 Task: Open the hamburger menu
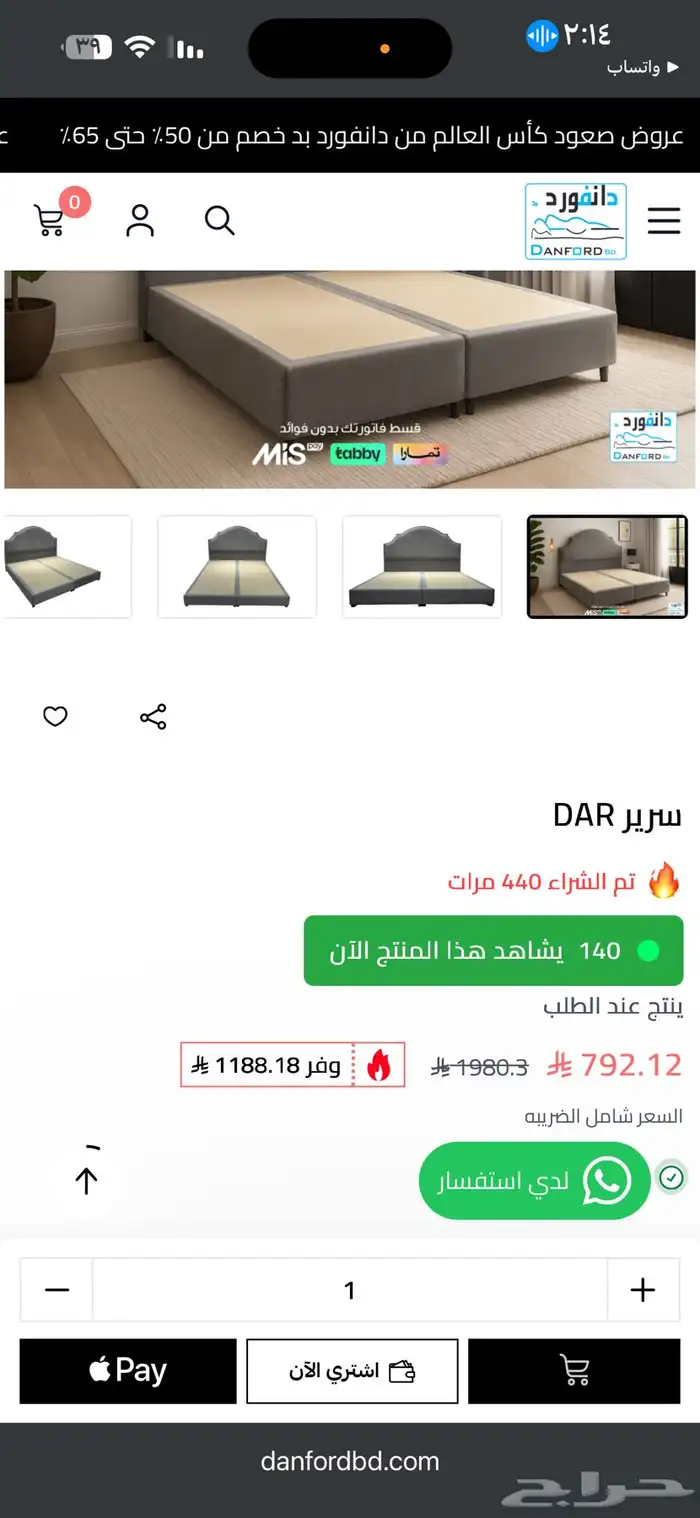[x=663, y=221]
